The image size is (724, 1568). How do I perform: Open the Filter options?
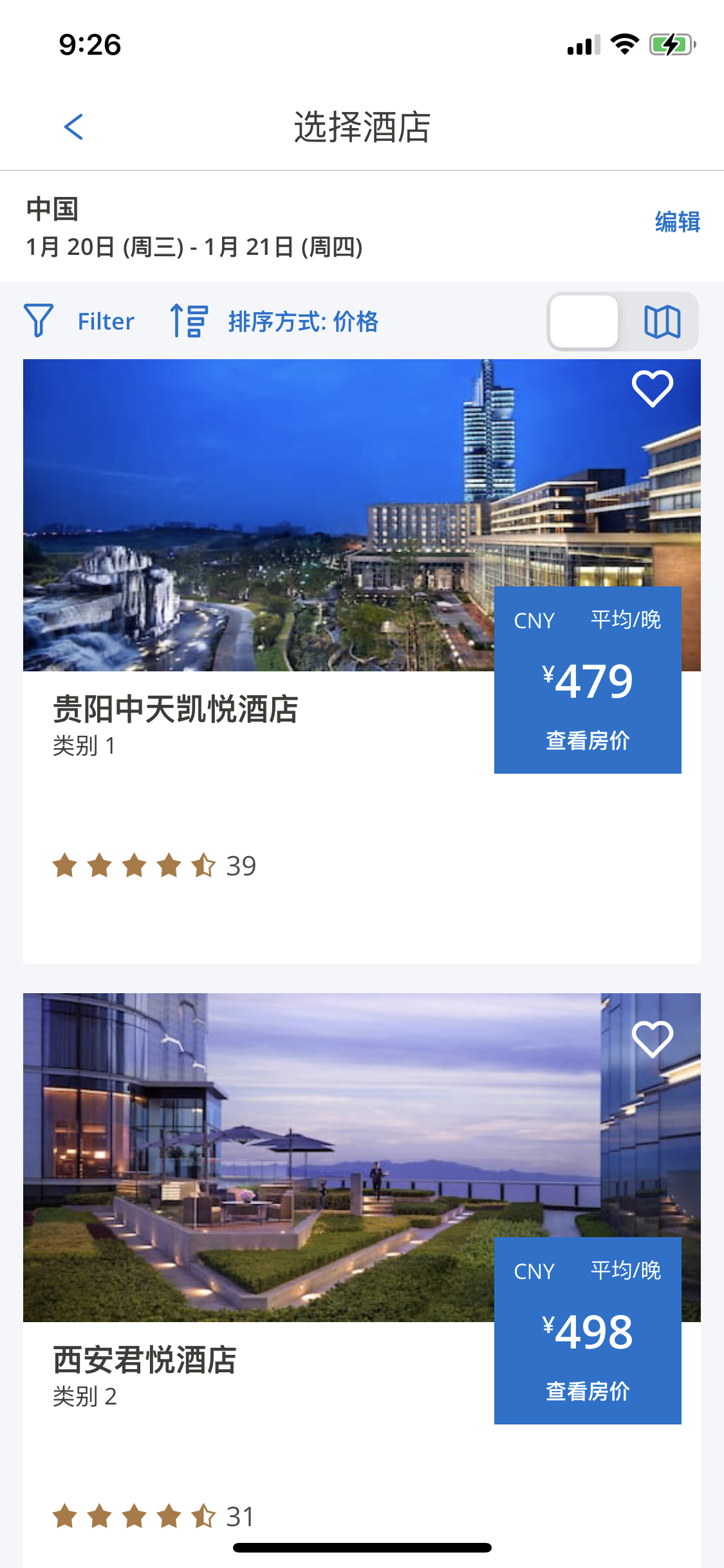pyautogui.click(x=80, y=321)
